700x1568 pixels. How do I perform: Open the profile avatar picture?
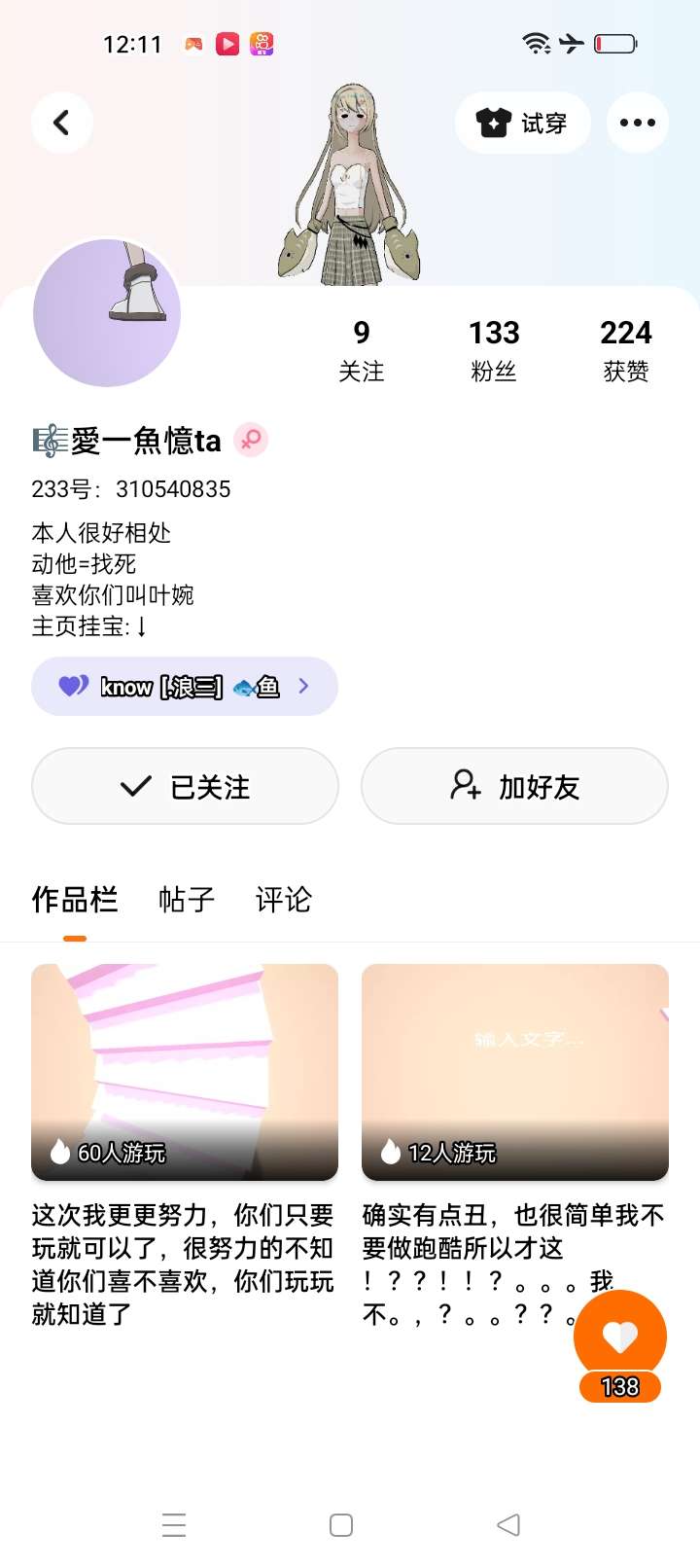107,313
